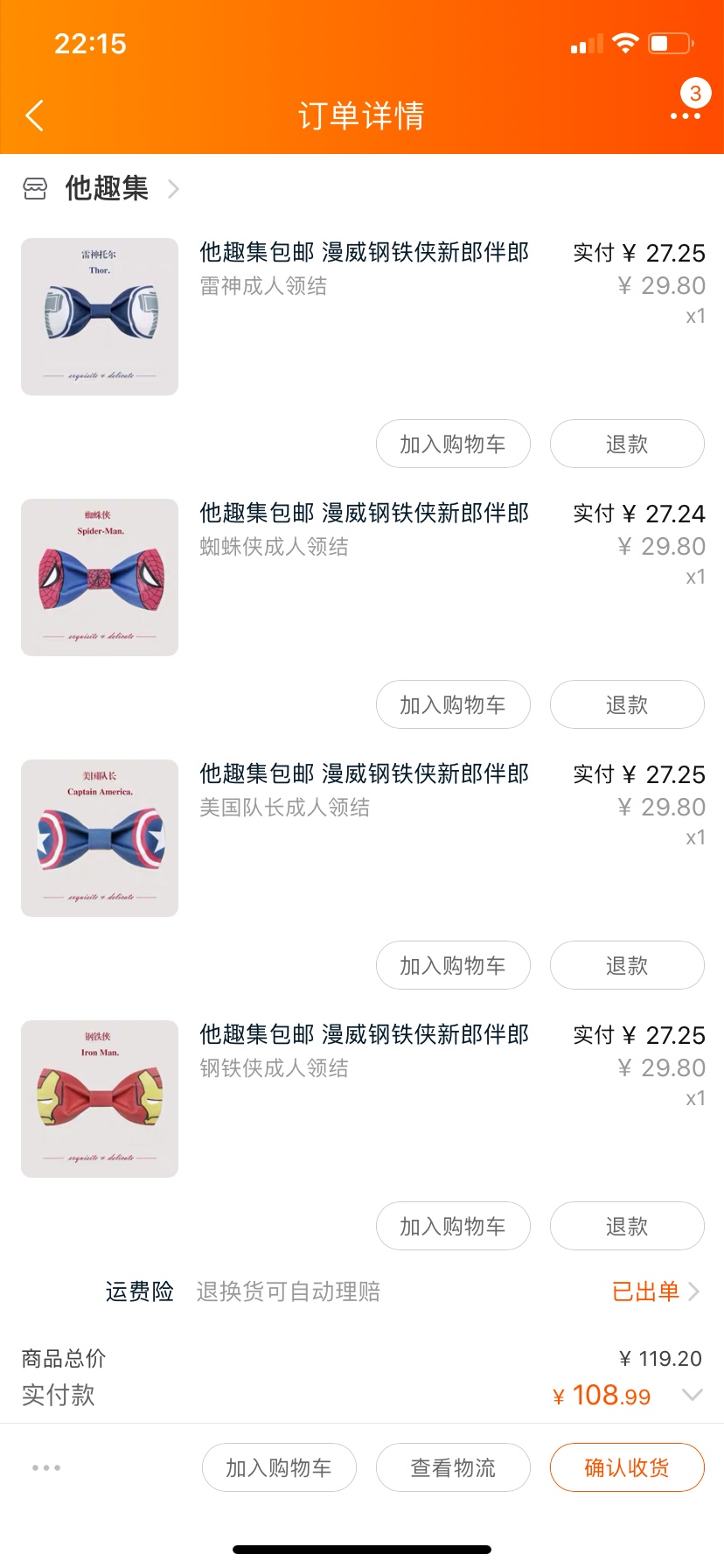Add 蜘蛛侠成人领结 to the cart
The width and height of the screenshot is (724, 1568).
(x=453, y=705)
